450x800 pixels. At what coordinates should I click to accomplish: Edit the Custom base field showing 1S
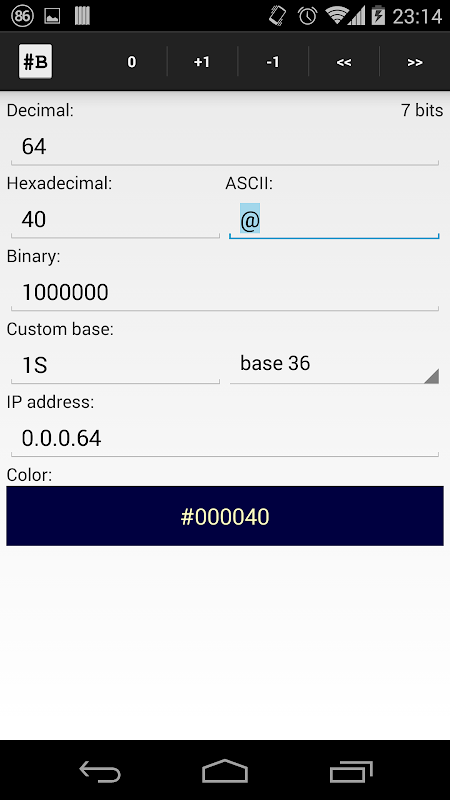point(115,366)
